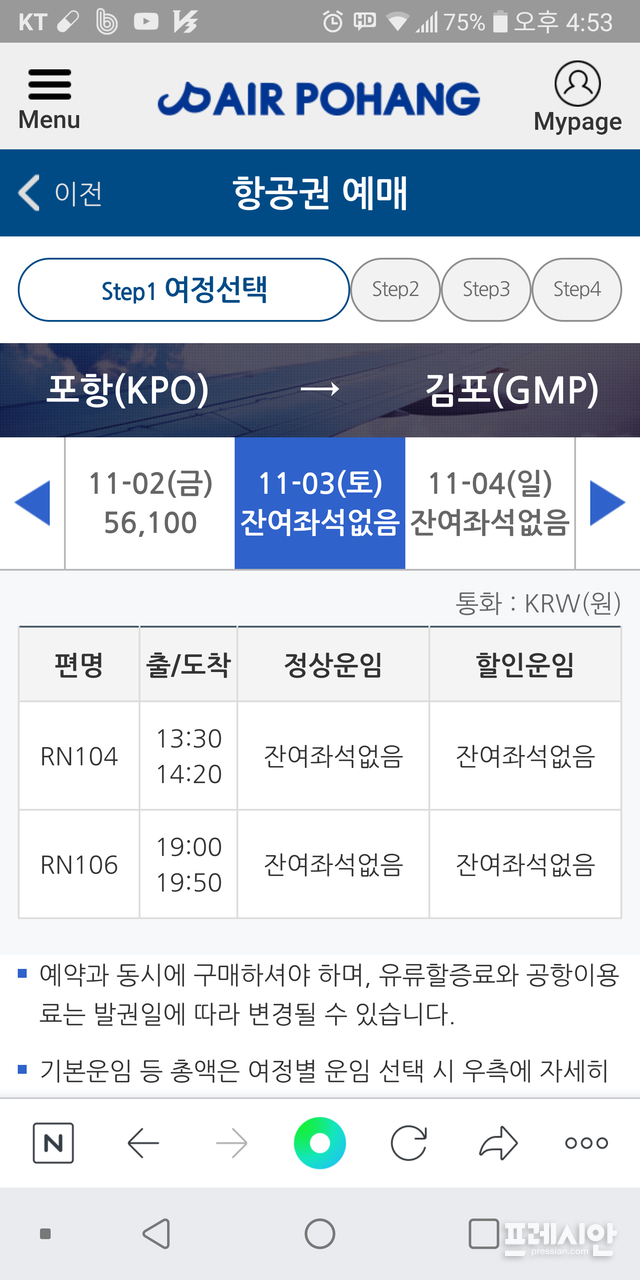Share this page from browser toolbar
Viewport: 640px width, 1280px height.
(497, 1143)
